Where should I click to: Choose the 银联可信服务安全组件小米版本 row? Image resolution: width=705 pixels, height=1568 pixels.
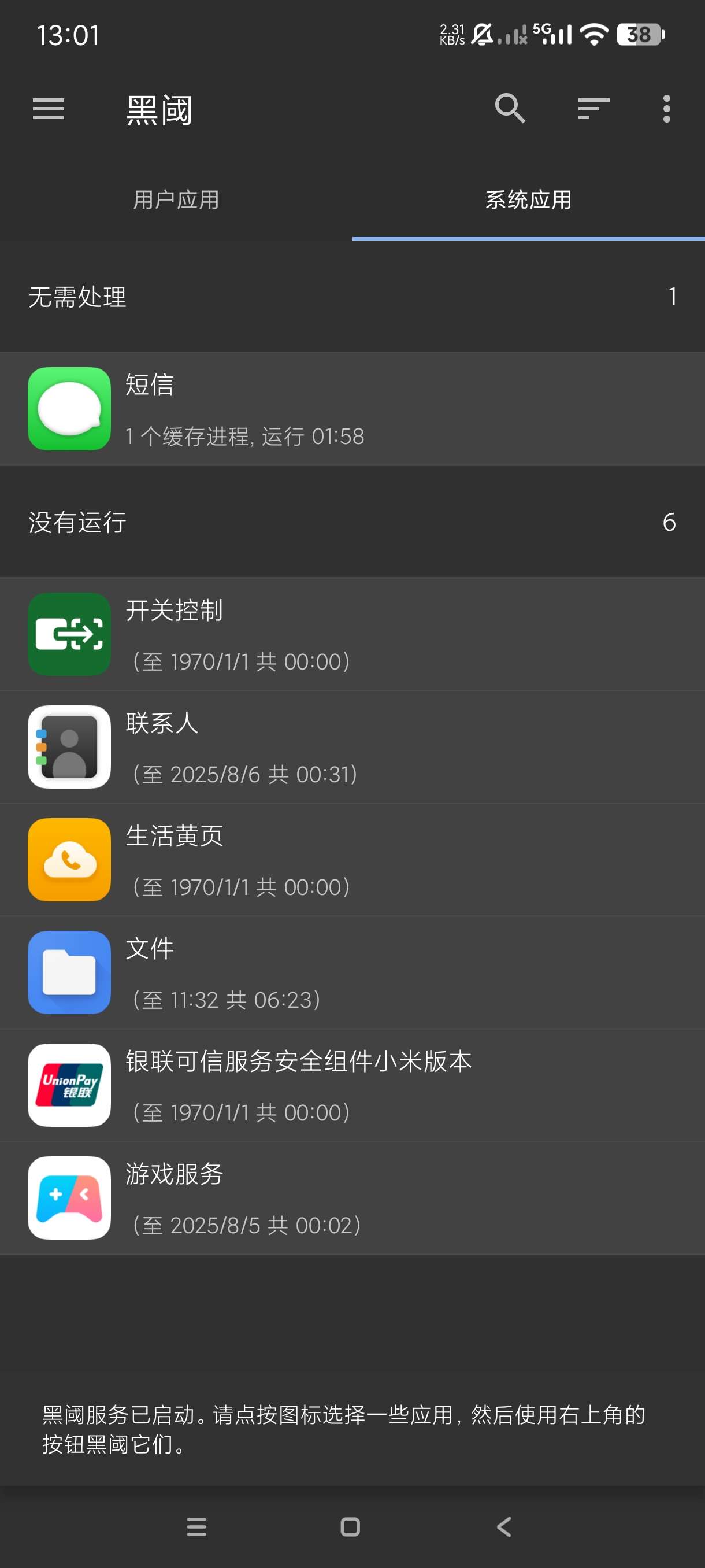pos(352,1085)
